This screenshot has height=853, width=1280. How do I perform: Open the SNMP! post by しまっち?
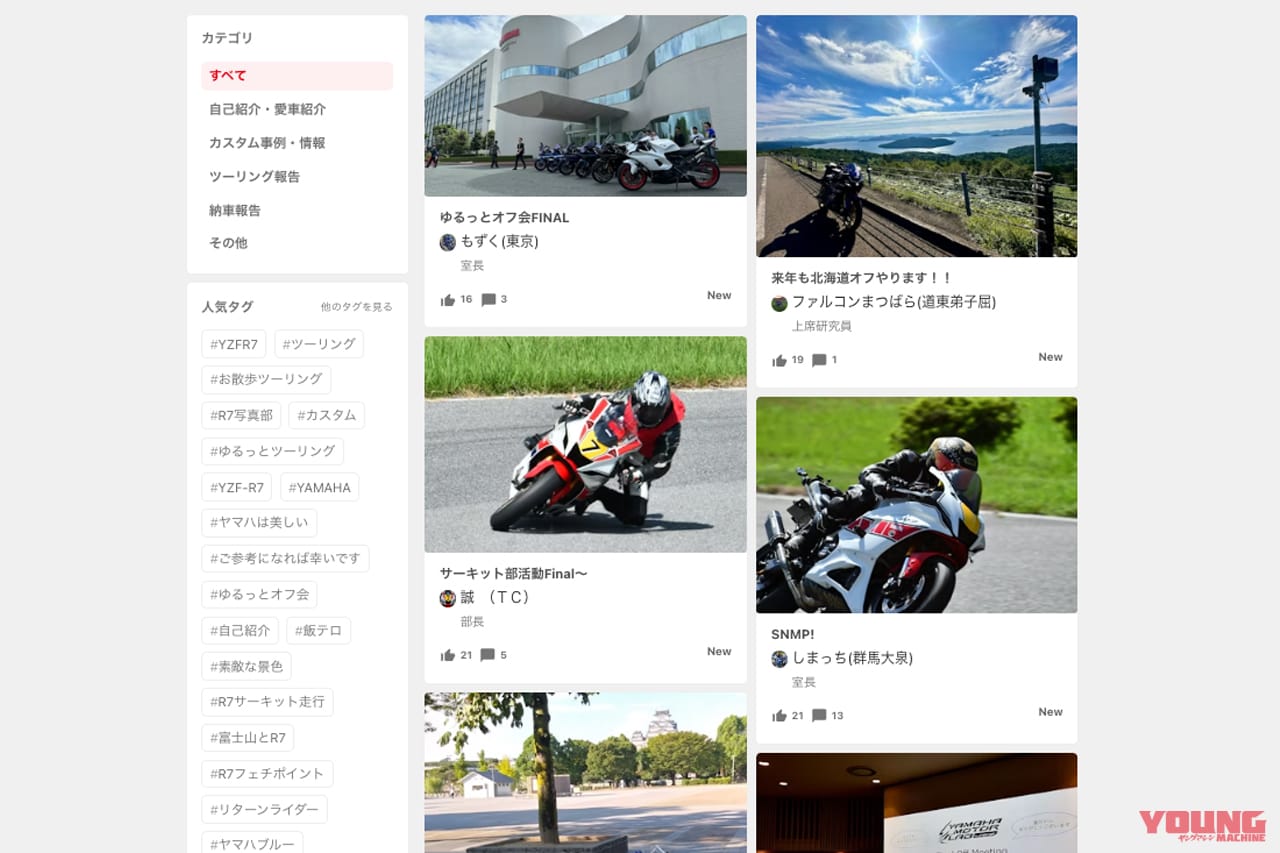792,635
